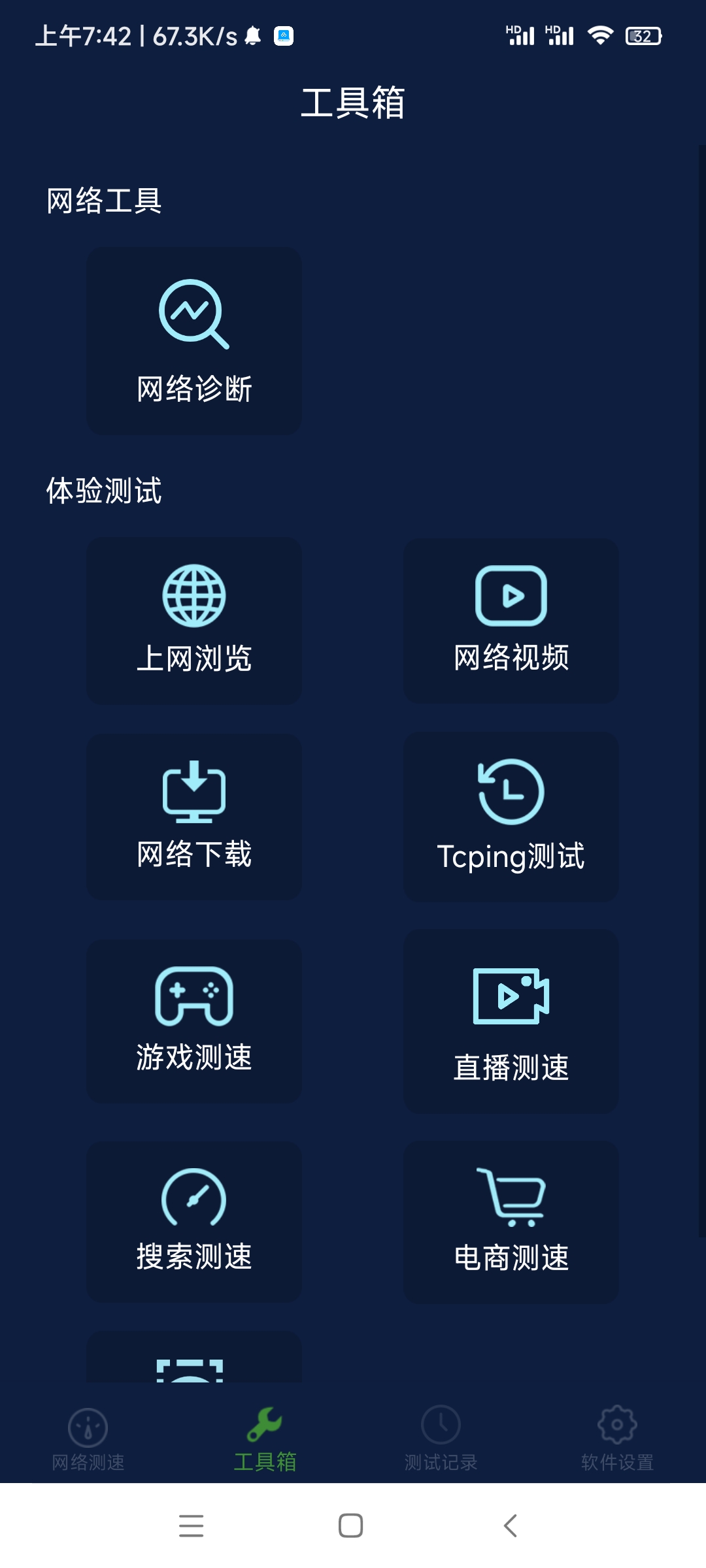Viewport: 706px width, 1568px height.
Task: Run the 游戏测速 game speed test
Action: tap(194, 1021)
